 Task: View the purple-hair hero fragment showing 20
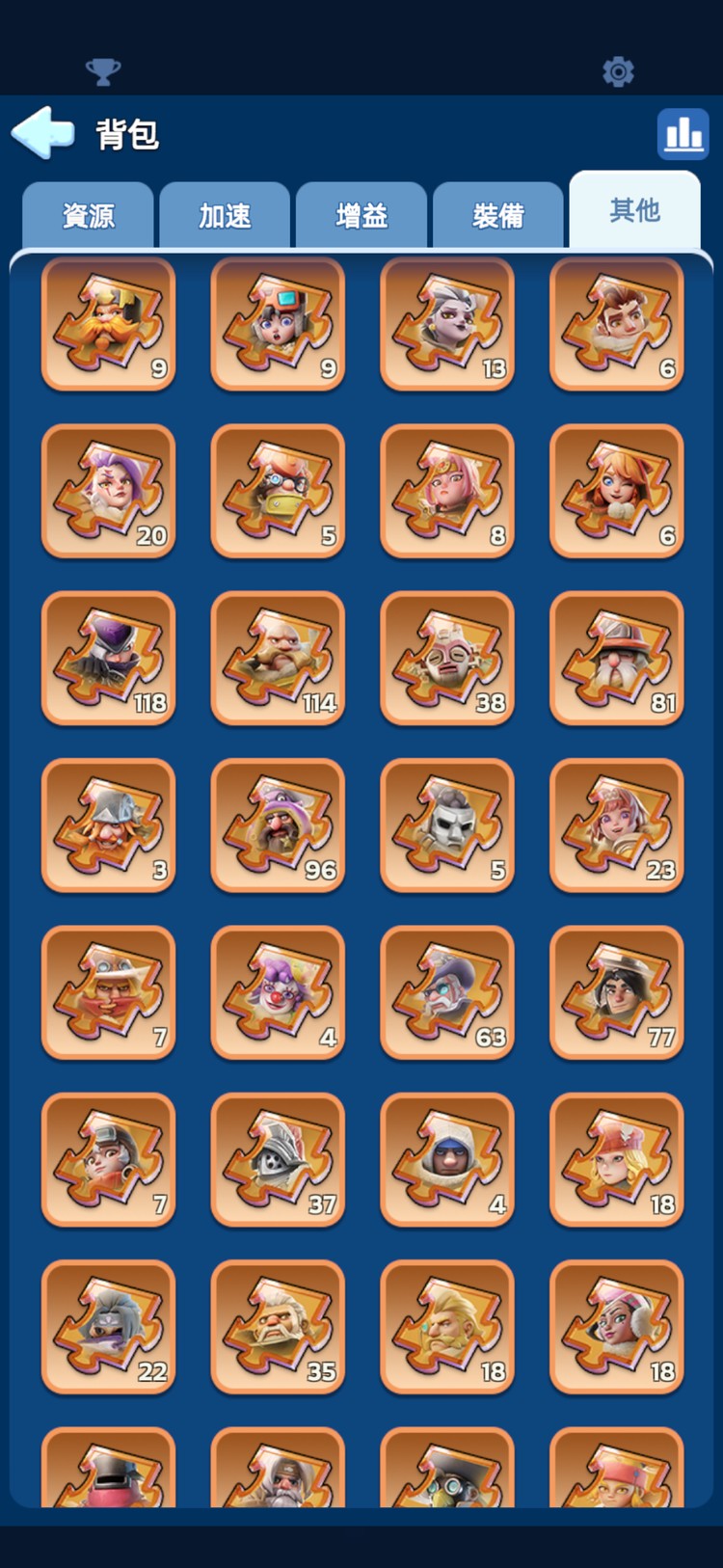tap(109, 491)
